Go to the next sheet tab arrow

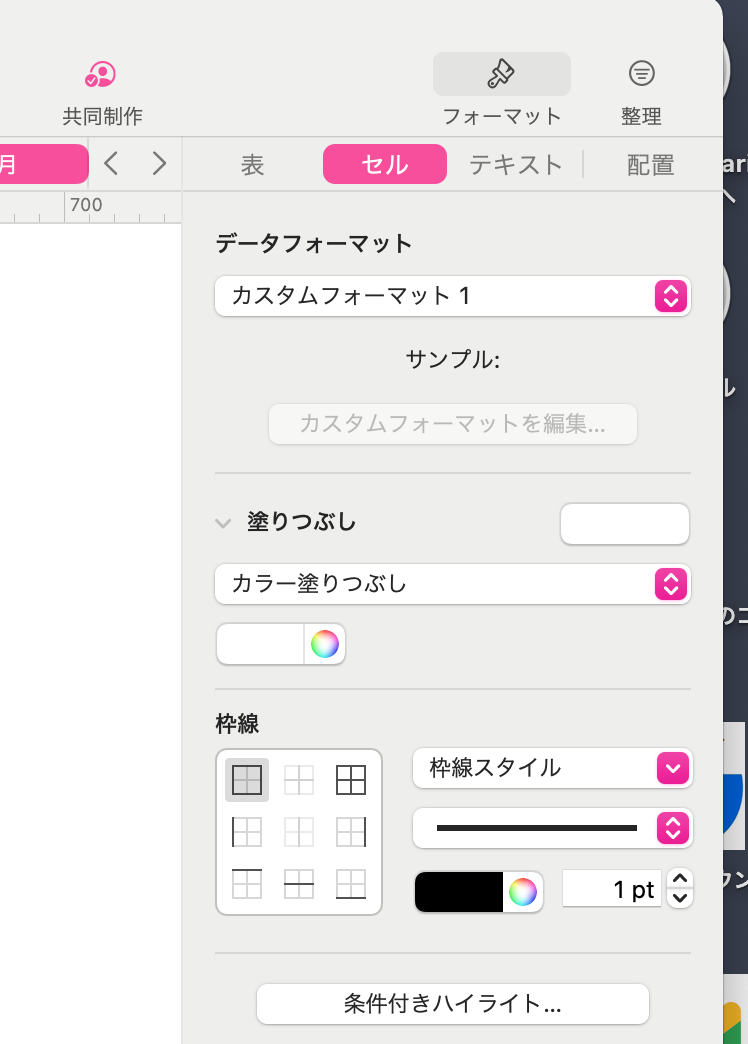pyautogui.click(x=158, y=163)
